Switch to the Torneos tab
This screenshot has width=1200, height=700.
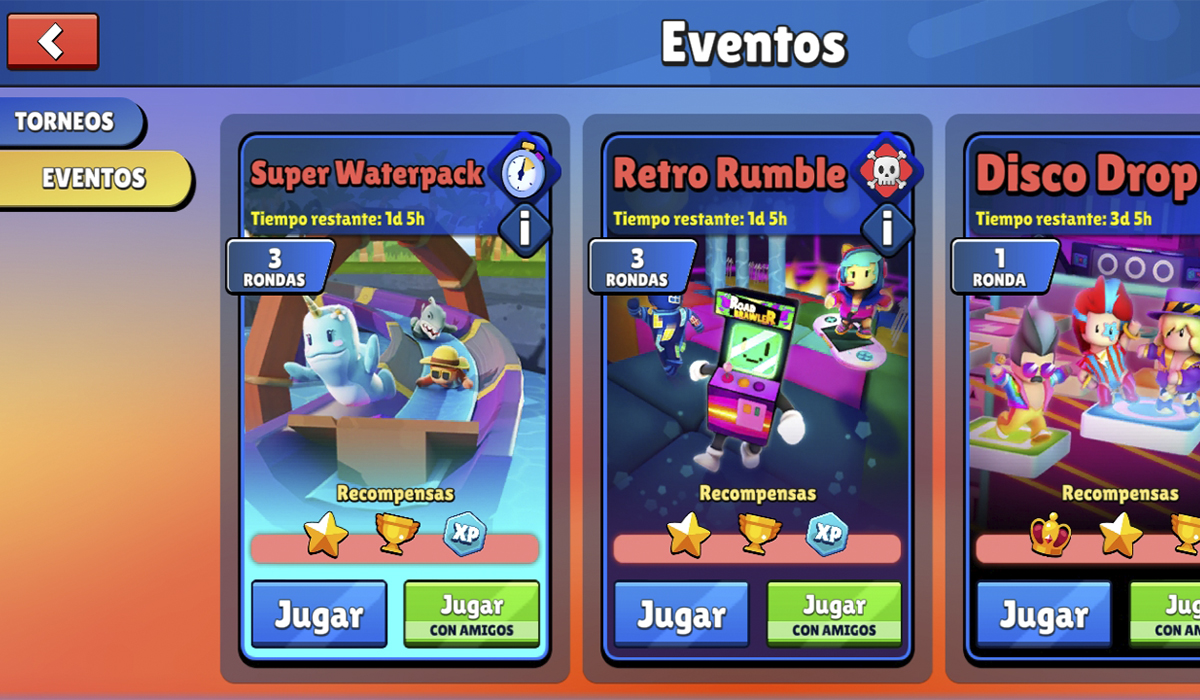tap(68, 122)
